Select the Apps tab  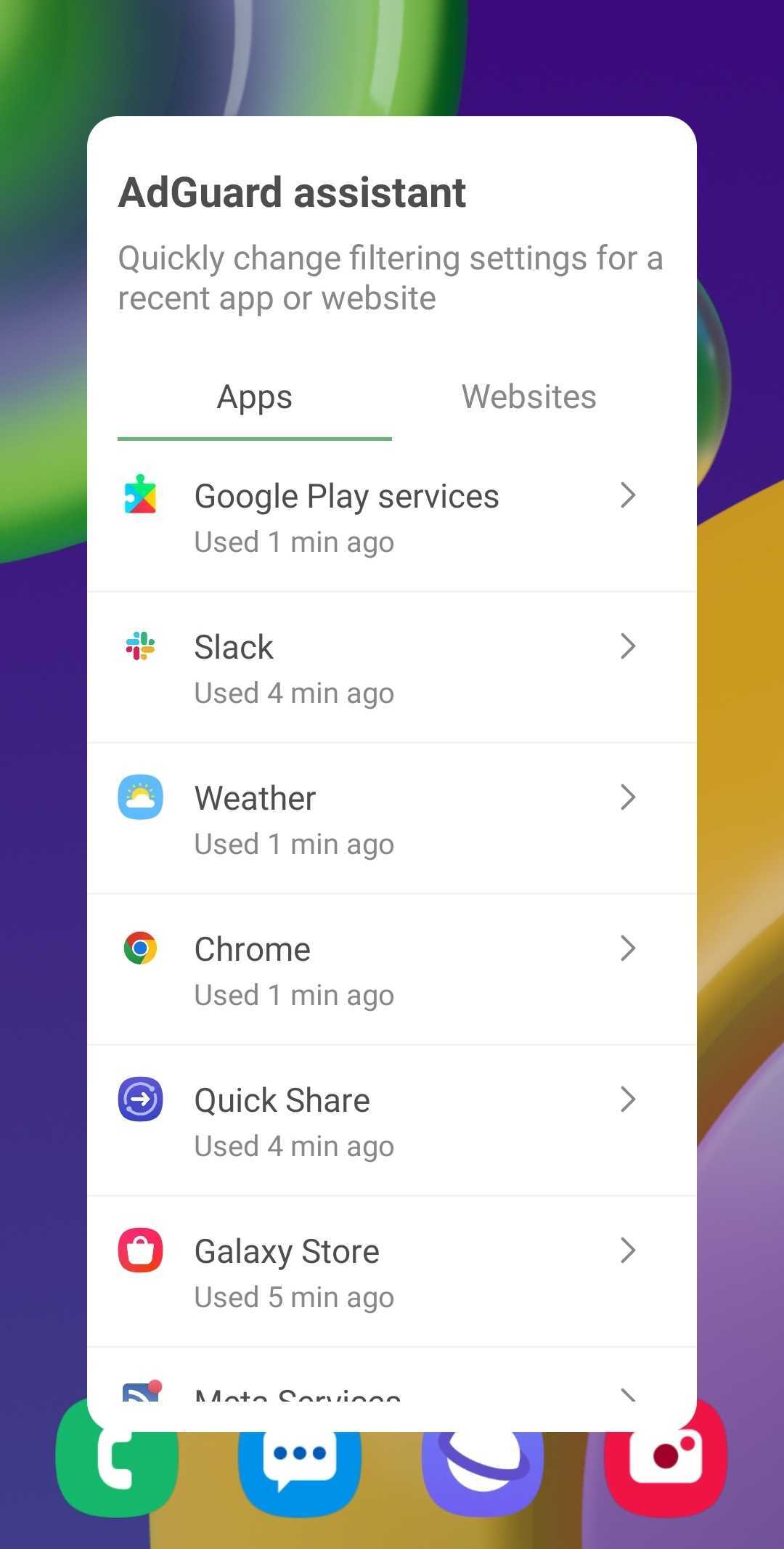(254, 397)
